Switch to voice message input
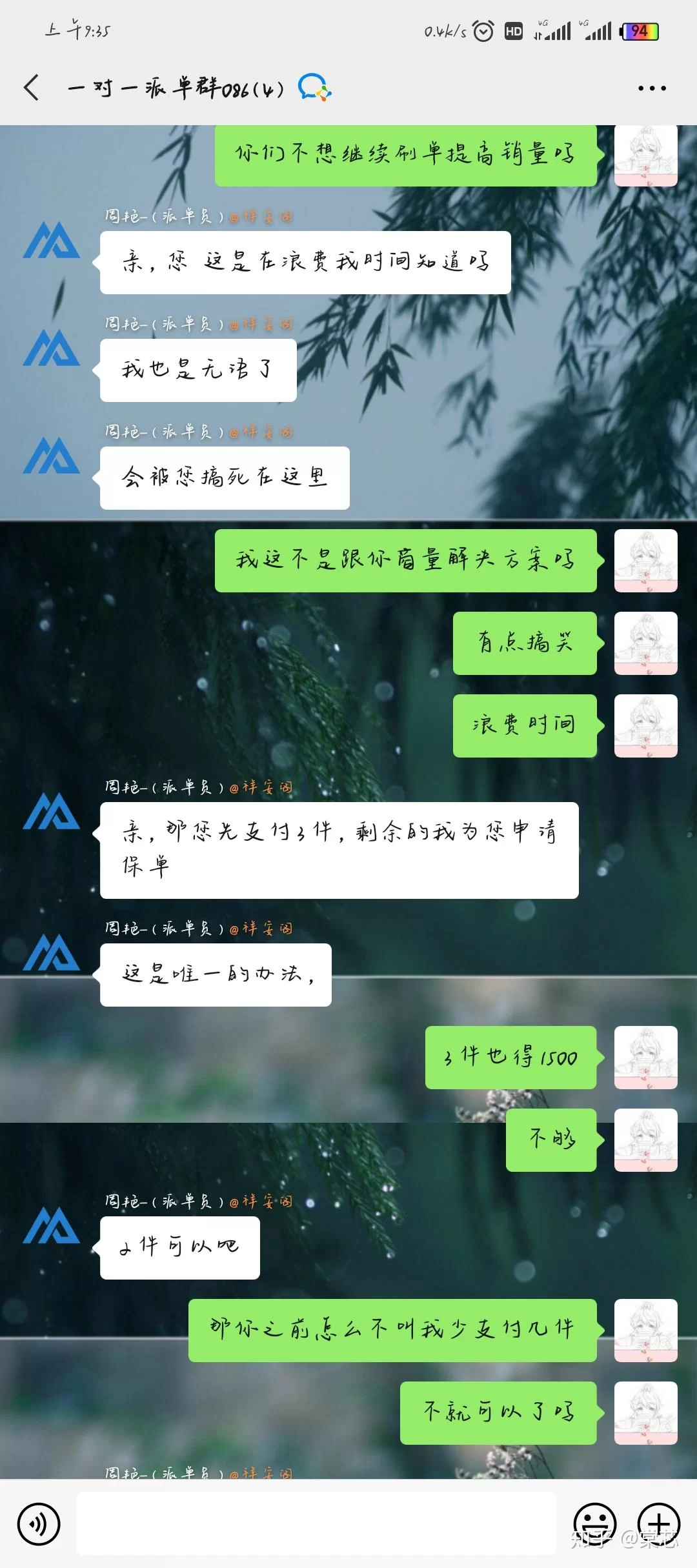 39,1525
